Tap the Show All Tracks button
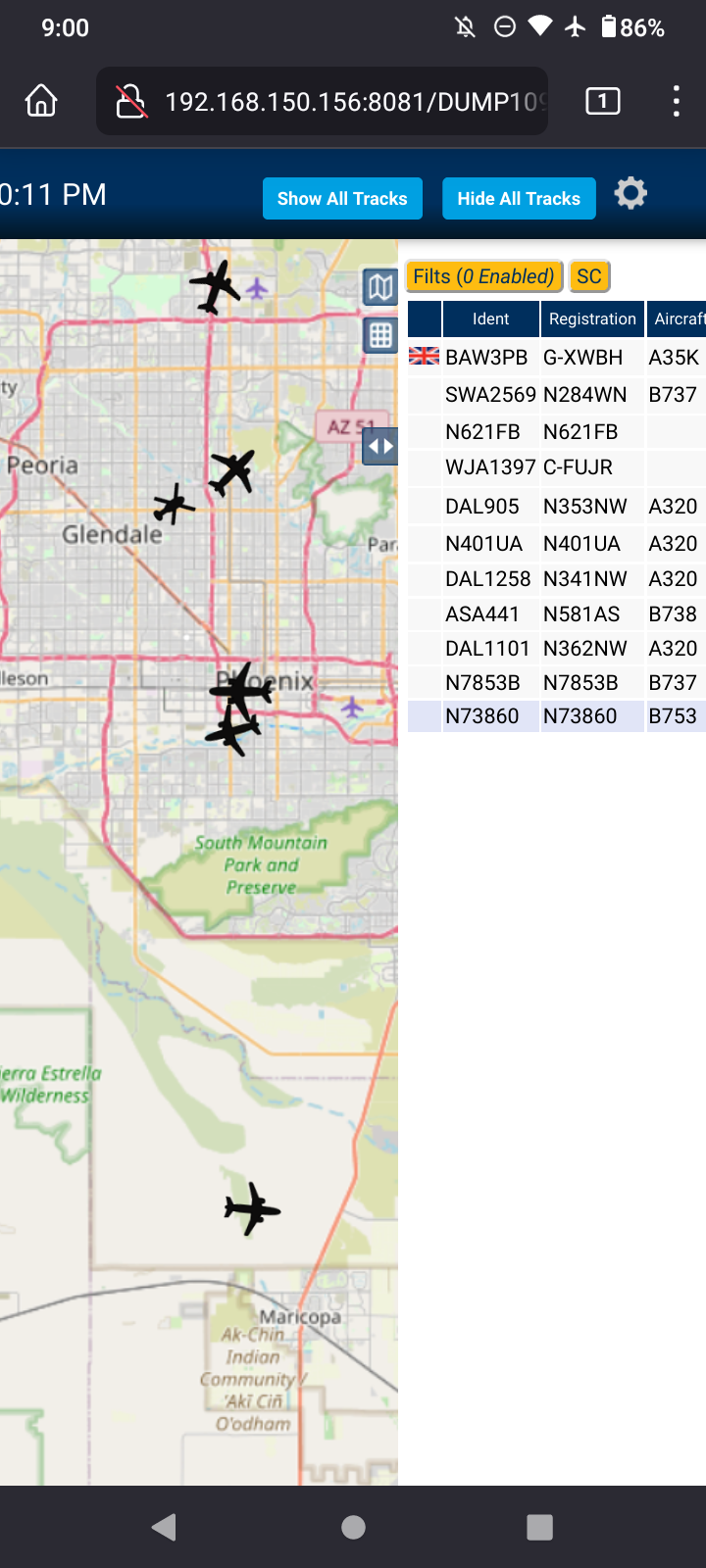 coord(342,199)
